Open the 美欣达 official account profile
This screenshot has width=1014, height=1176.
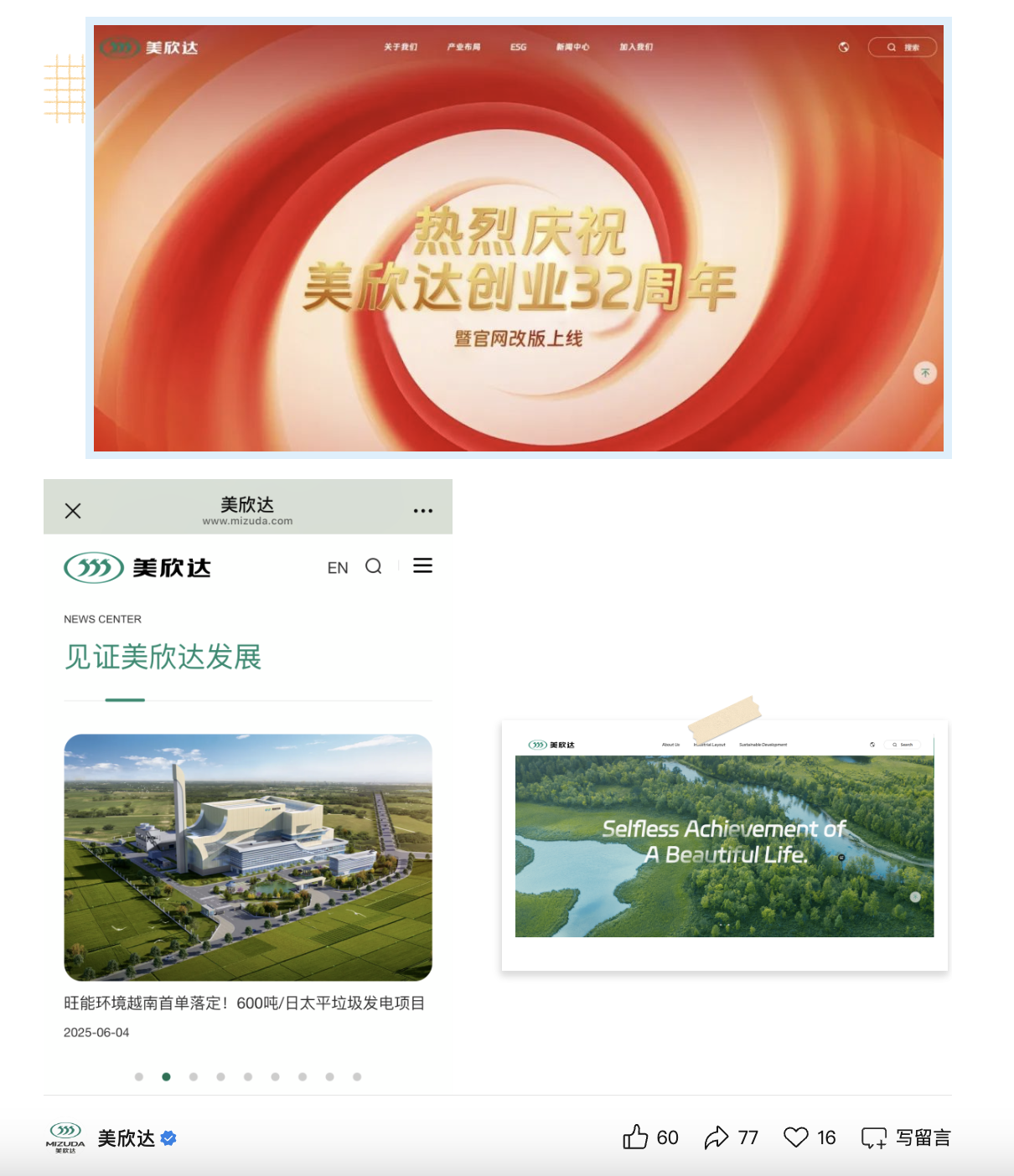click(126, 1138)
